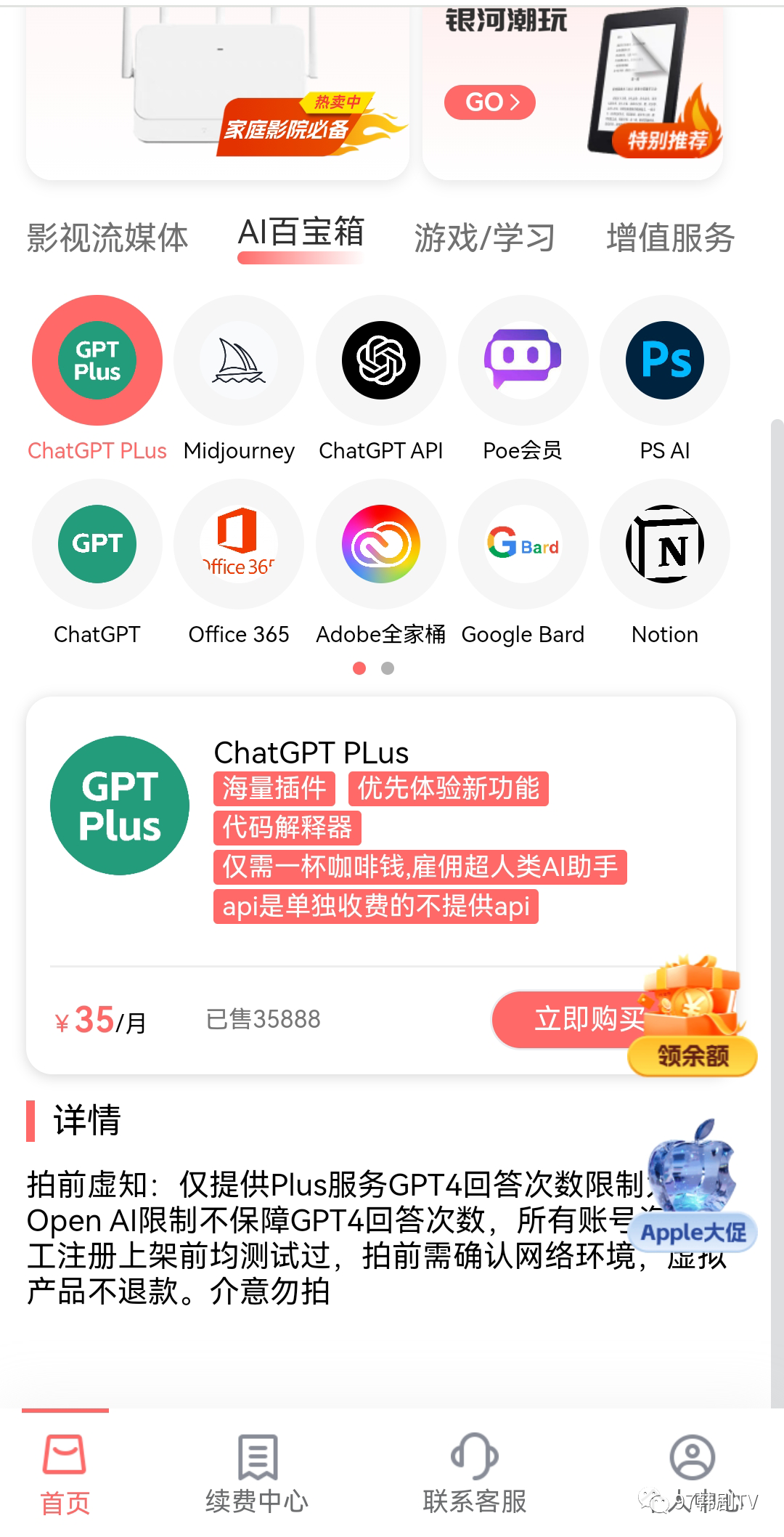
Task: Open the Poe会员 product
Action: tap(523, 360)
